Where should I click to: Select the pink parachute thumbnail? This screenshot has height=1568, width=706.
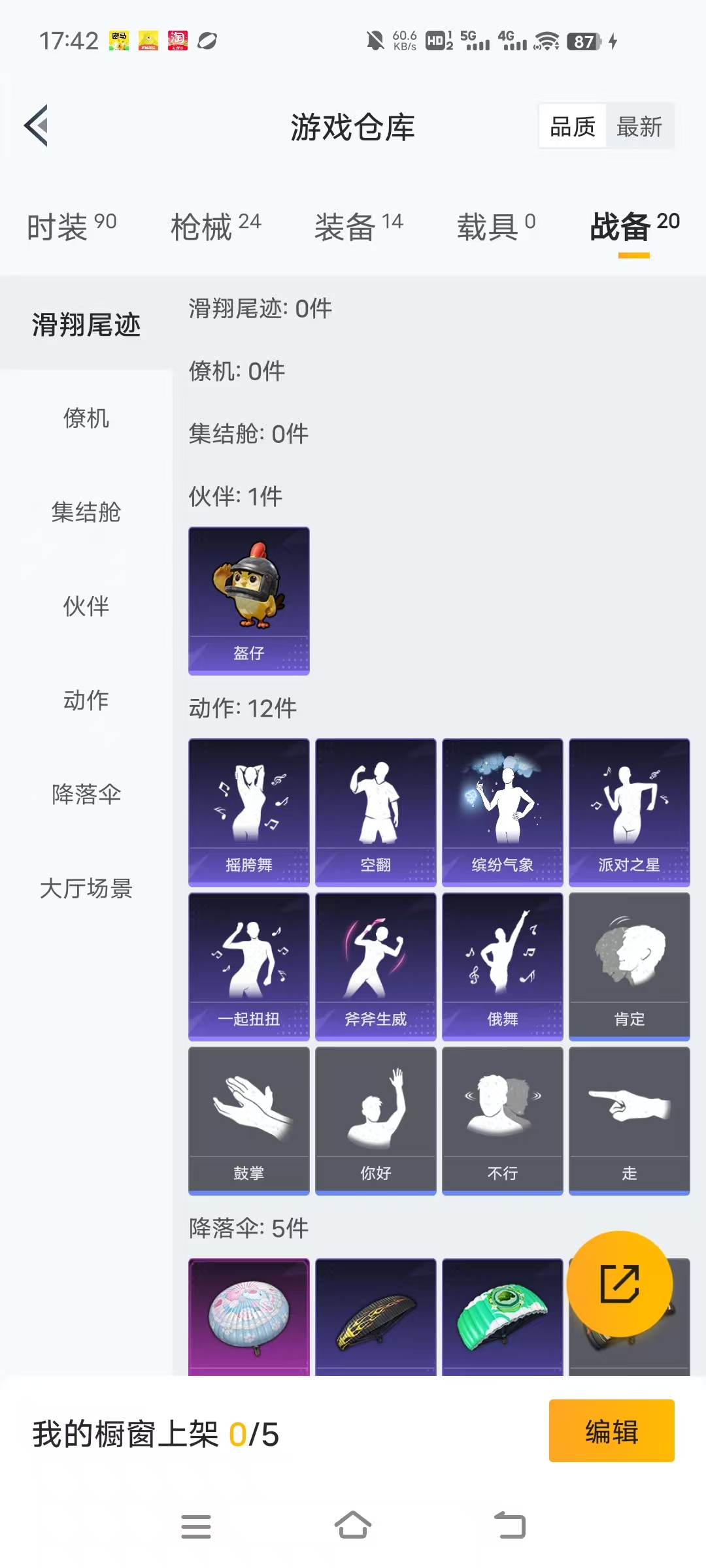[x=248, y=1316]
